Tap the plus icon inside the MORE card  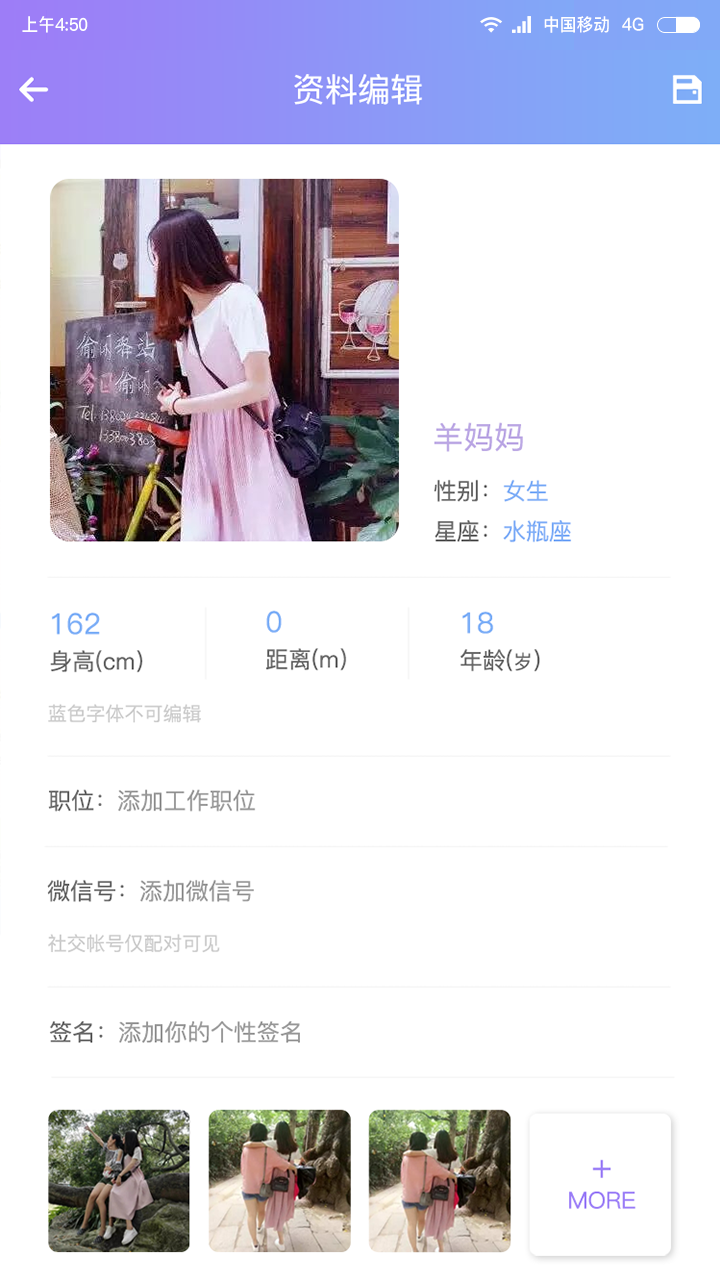600,1167
